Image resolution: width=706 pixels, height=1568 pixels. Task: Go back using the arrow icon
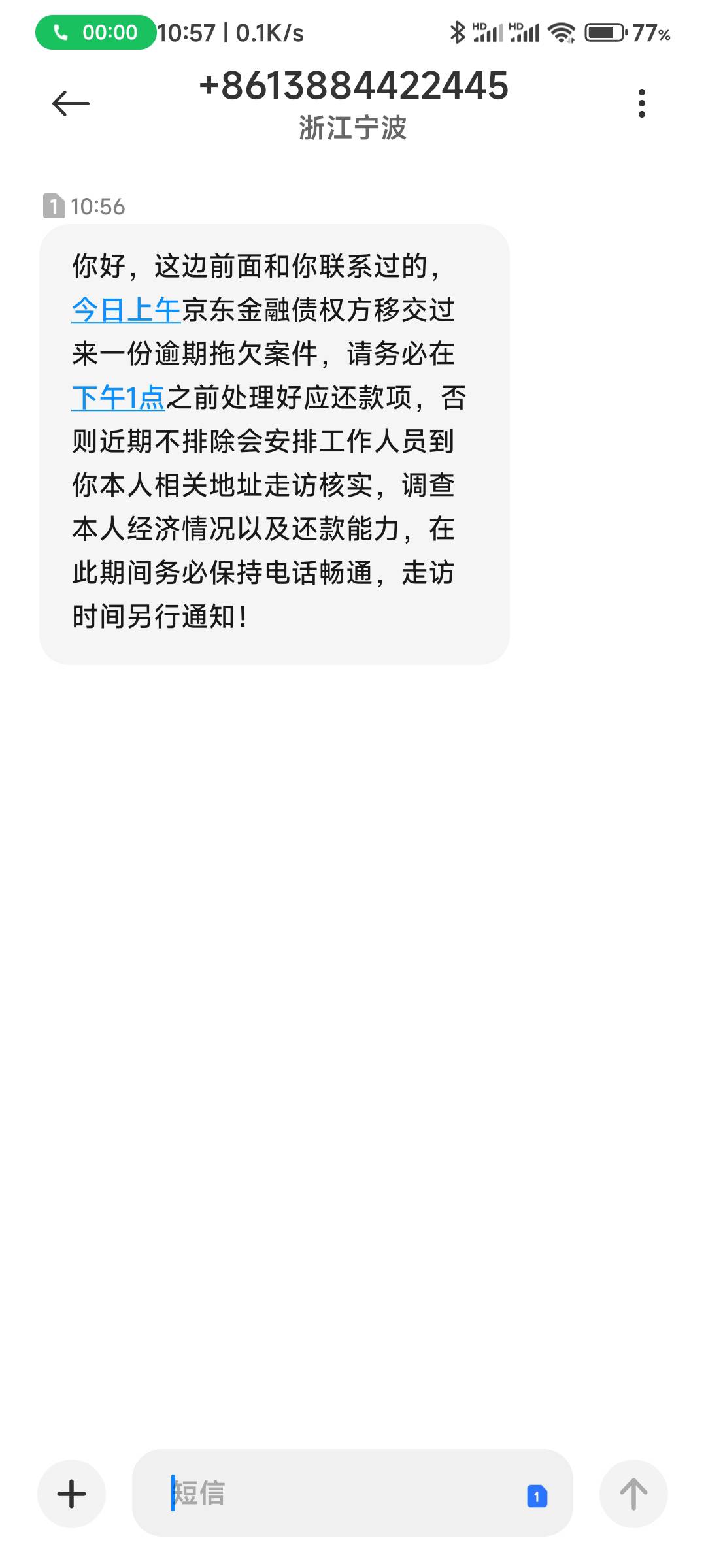(x=71, y=103)
